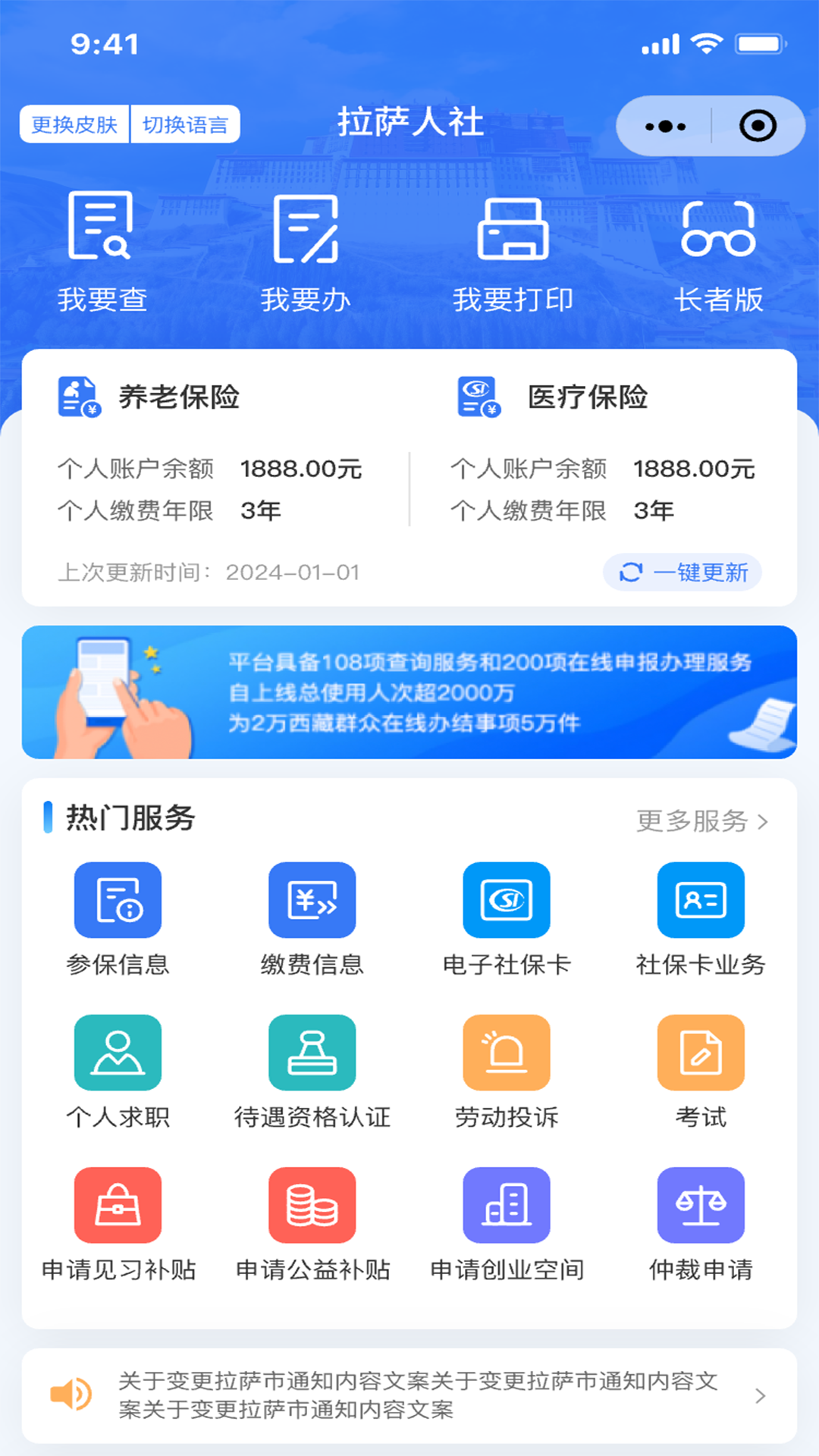
Task: Refresh data with 一键更新 button
Action: tap(682, 572)
